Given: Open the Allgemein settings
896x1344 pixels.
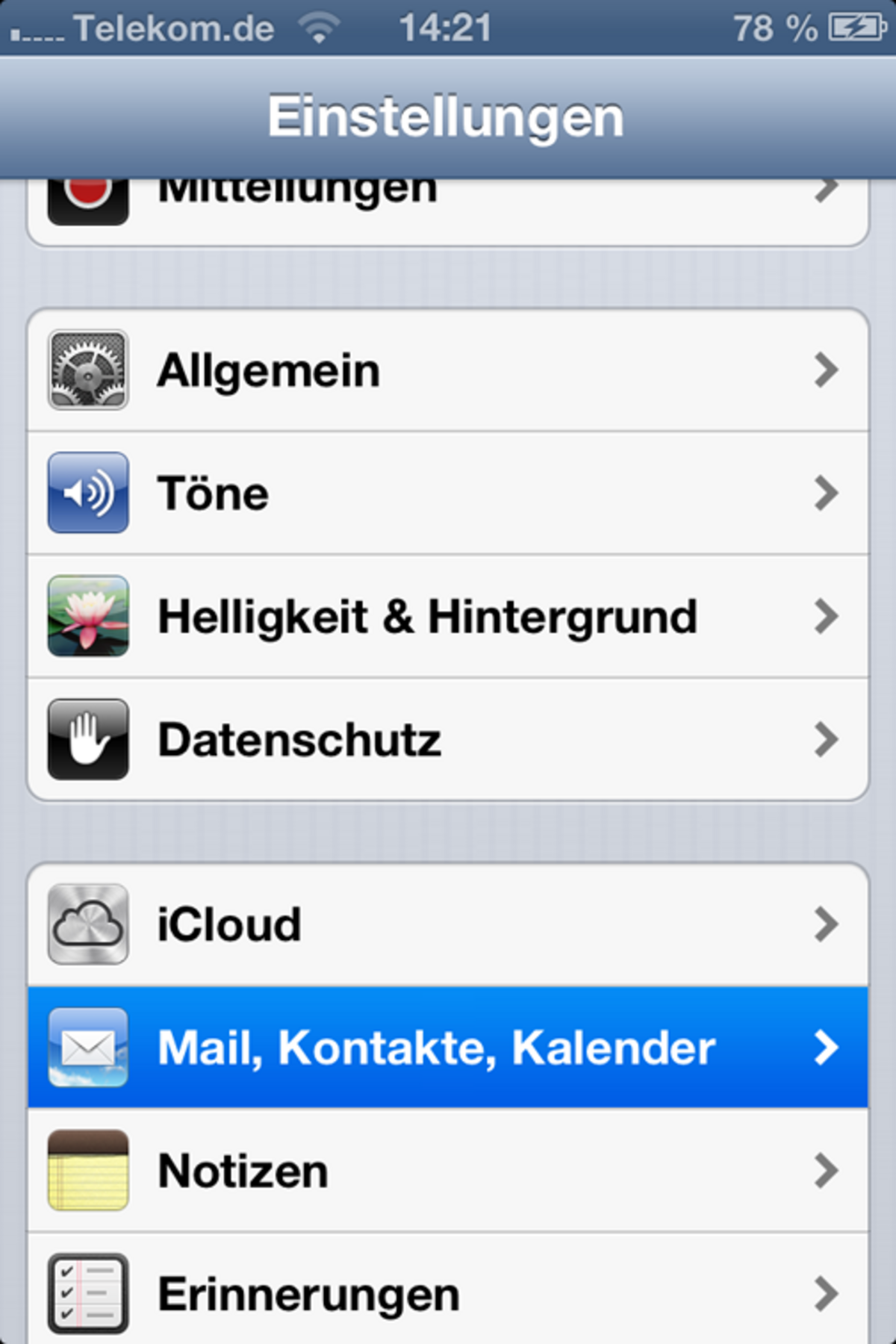Looking at the screenshot, I should tap(448, 370).
